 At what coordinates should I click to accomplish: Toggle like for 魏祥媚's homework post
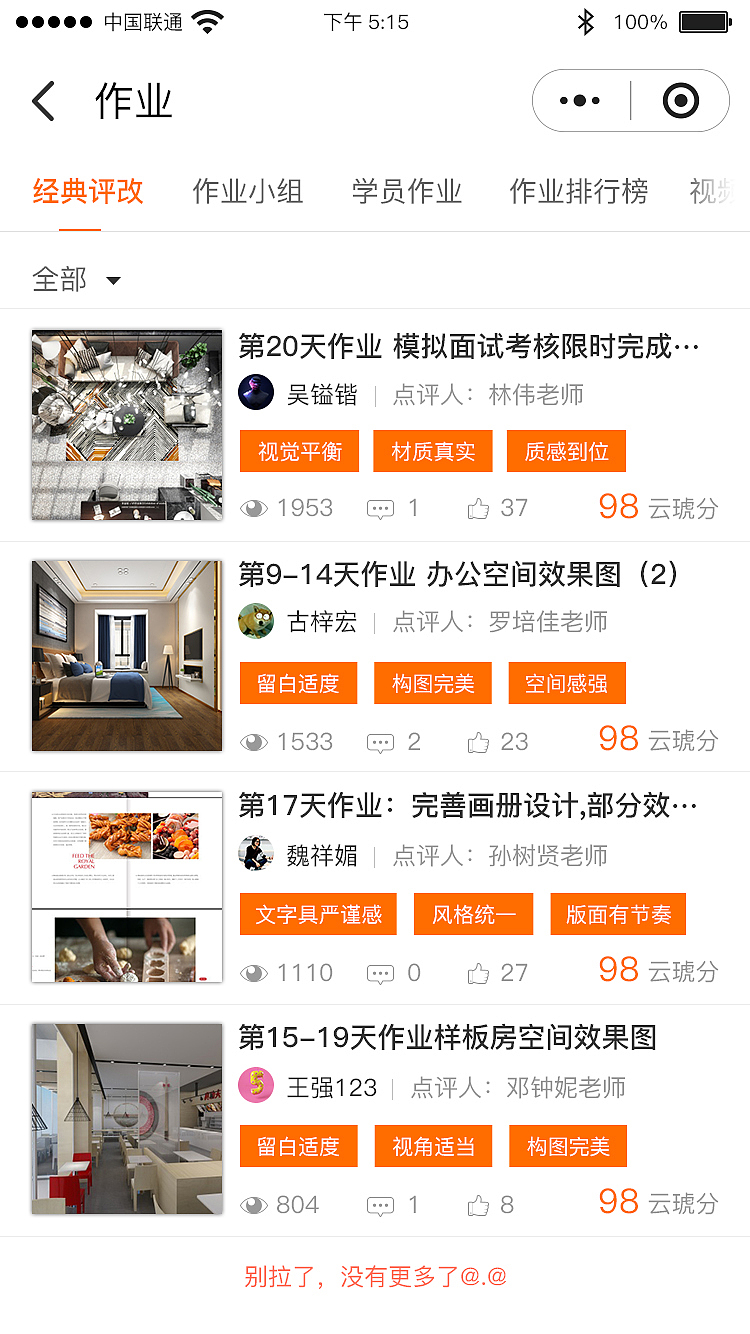(x=477, y=972)
